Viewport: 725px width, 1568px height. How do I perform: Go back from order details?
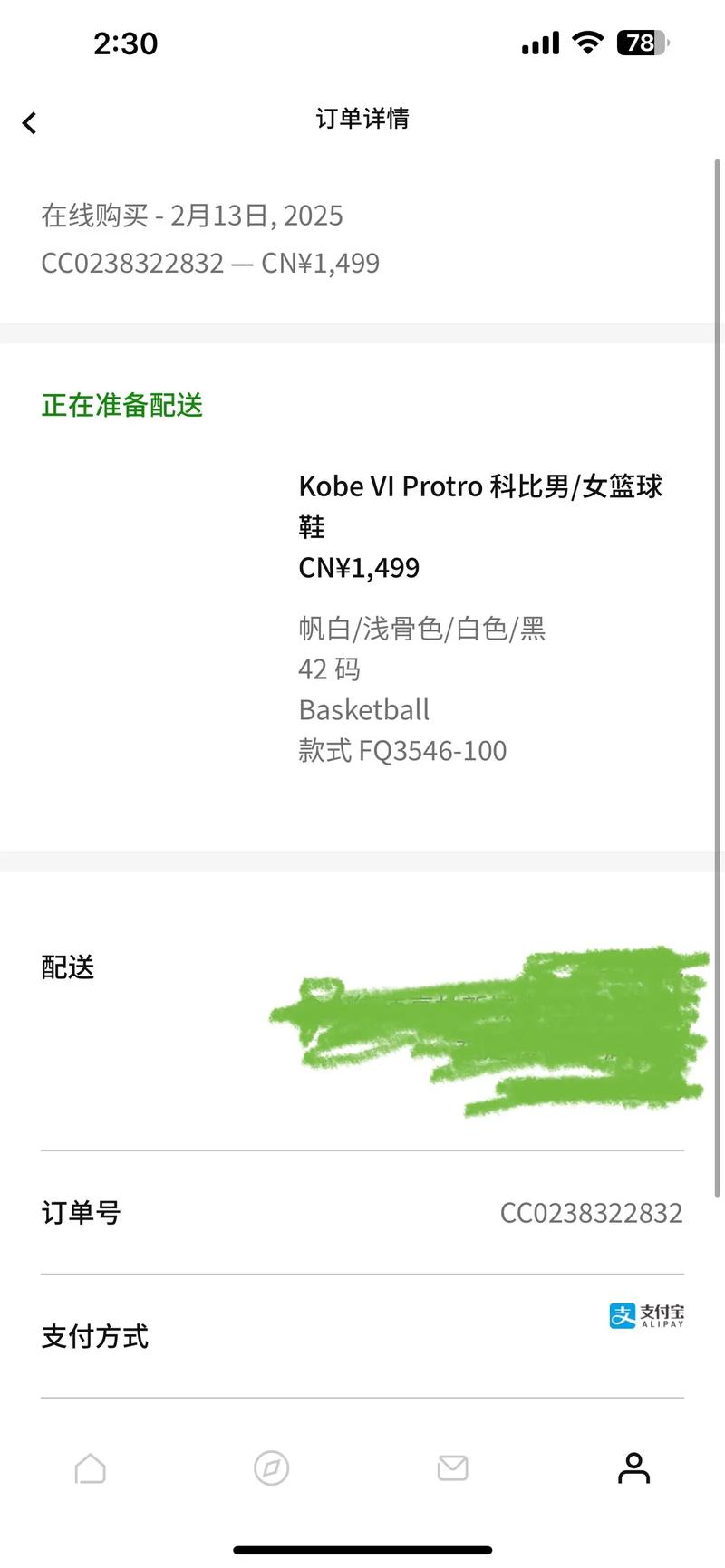pyautogui.click(x=30, y=122)
